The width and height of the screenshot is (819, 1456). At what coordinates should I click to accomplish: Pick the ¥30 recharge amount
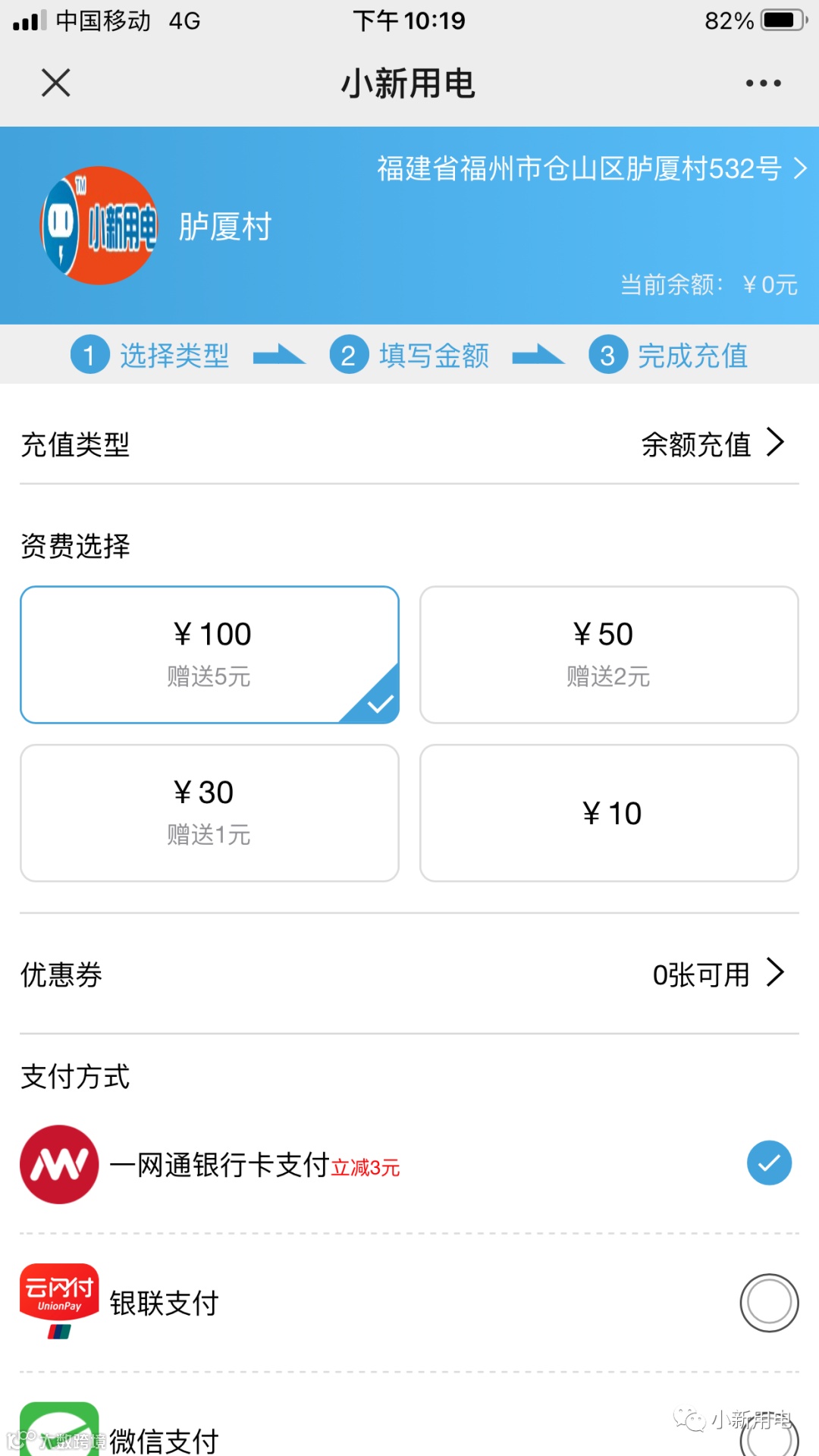(x=209, y=812)
